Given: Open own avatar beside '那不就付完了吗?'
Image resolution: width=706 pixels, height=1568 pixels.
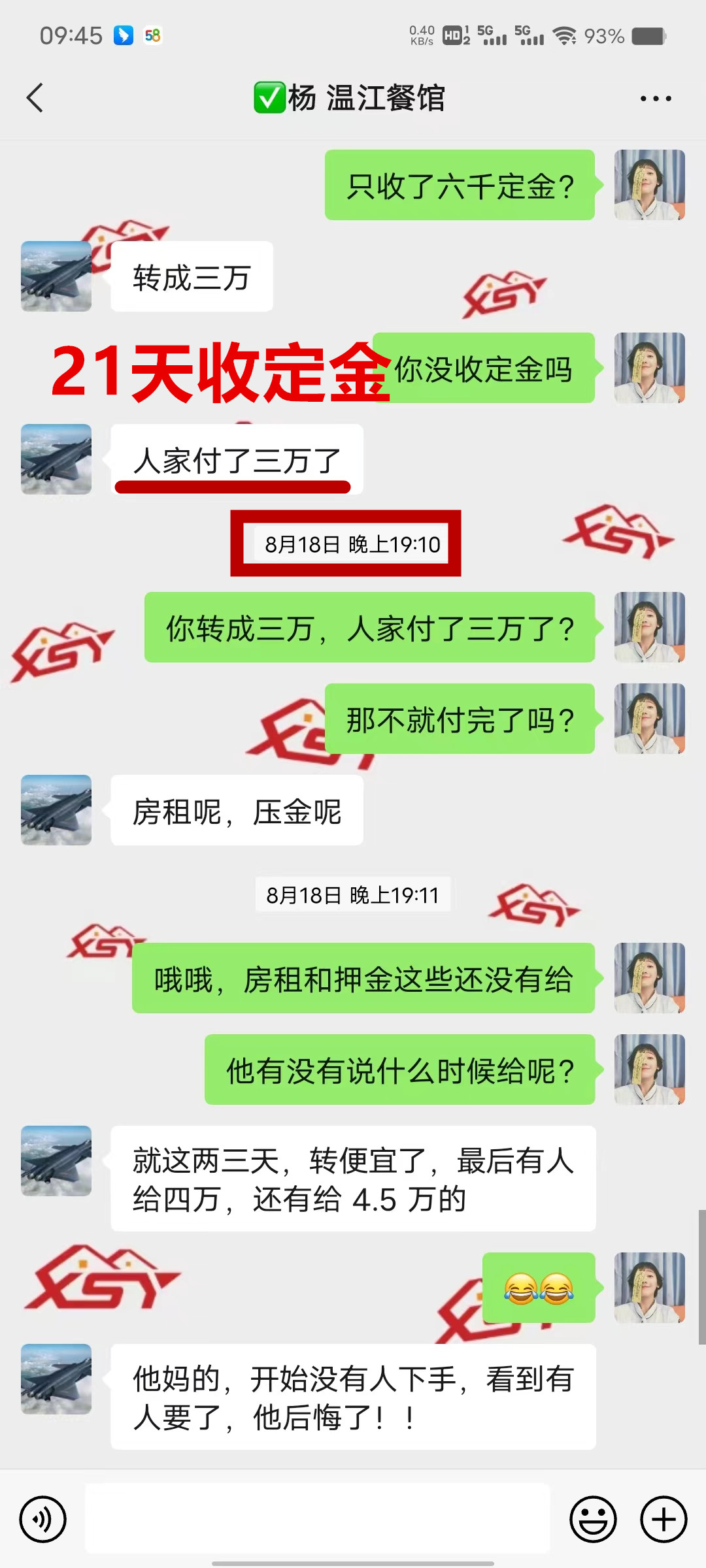Looking at the screenshot, I should (x=649, y=719).
